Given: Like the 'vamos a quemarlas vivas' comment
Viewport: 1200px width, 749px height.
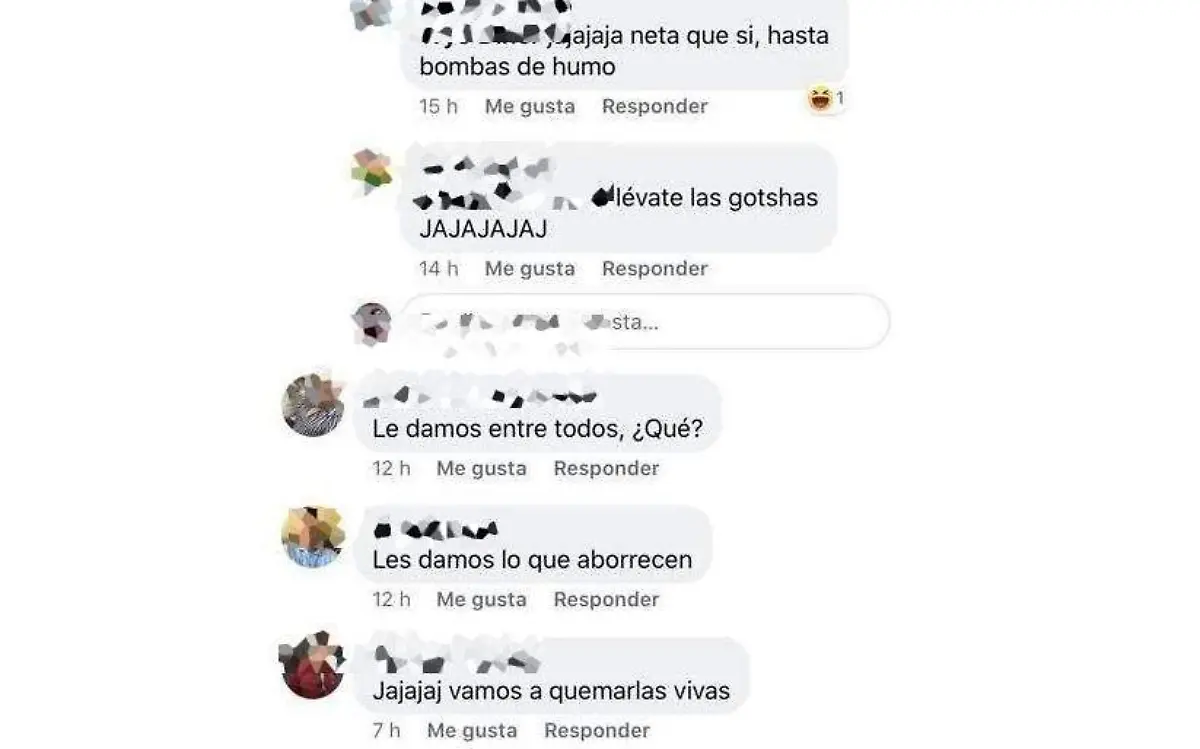Looking at the screenshot, I should click(471, 731).
